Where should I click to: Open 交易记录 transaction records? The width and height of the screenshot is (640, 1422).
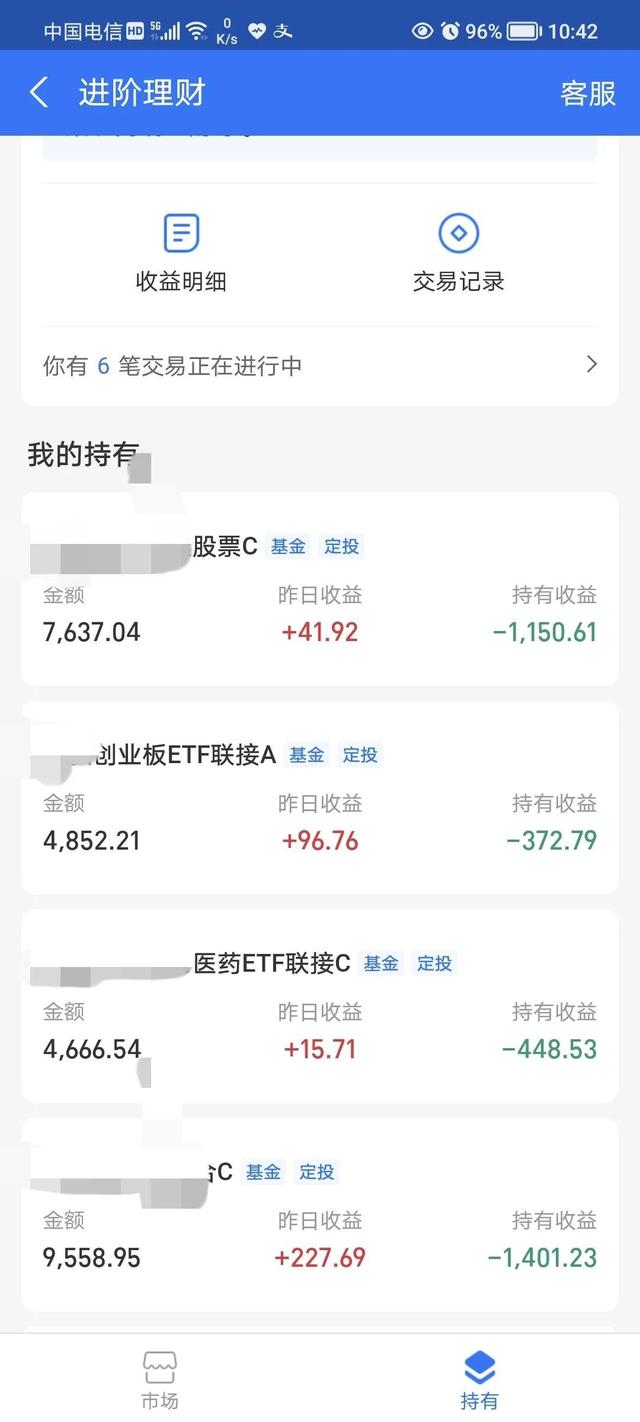pyautogui.click(x=458, y=253)
